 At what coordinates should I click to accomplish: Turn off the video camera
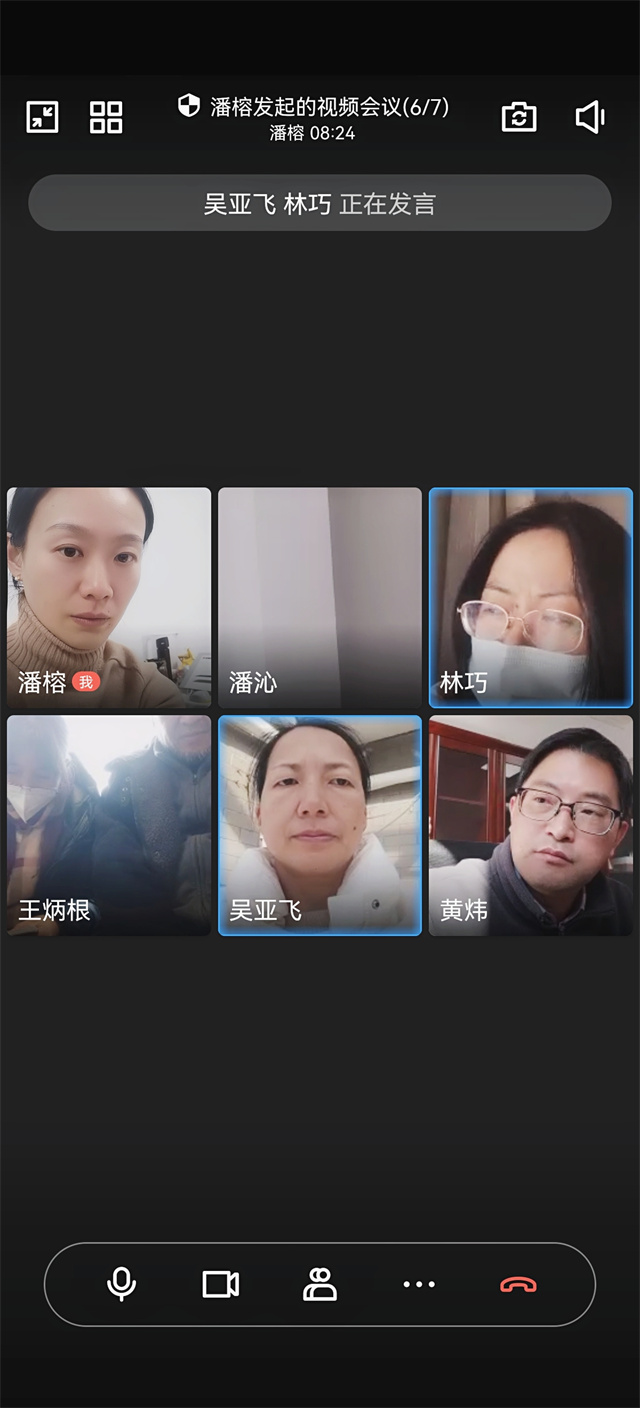coord(220,1284)
